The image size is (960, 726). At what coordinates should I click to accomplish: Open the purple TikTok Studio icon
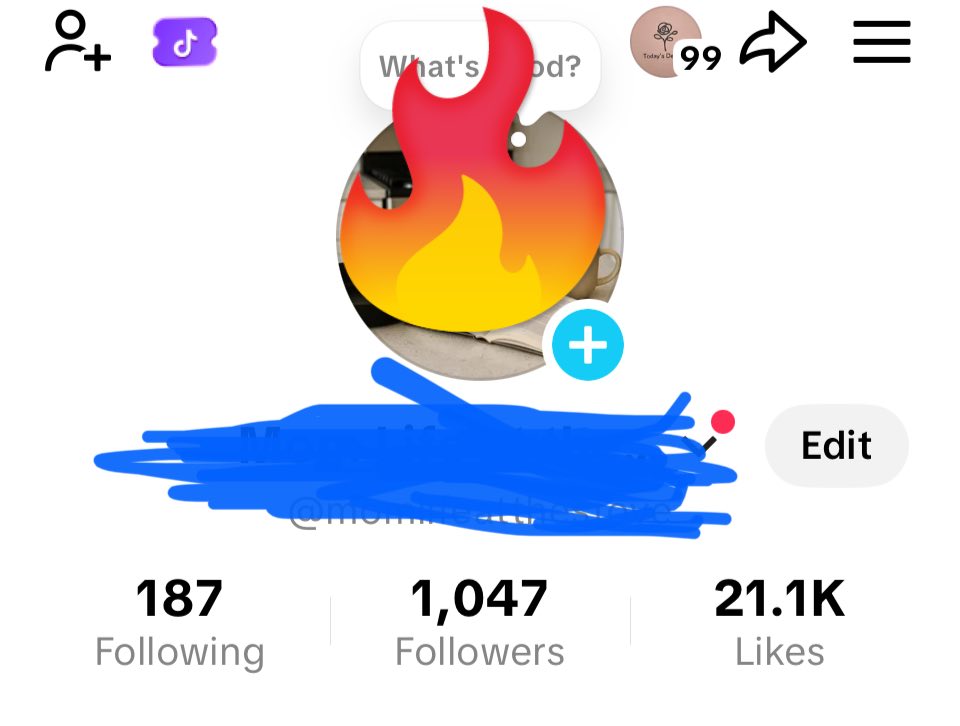point(185,43)
